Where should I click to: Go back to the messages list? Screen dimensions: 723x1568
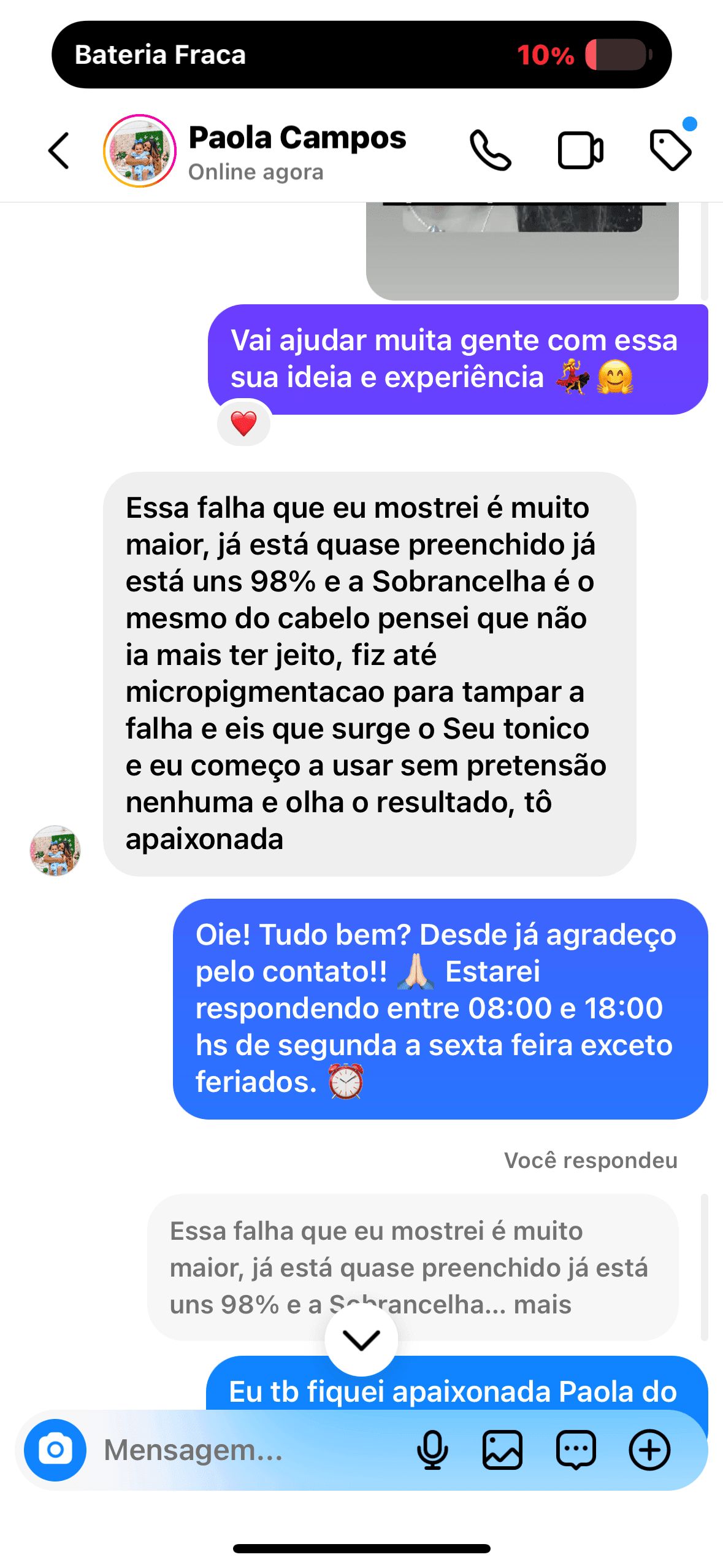point(59,150)
